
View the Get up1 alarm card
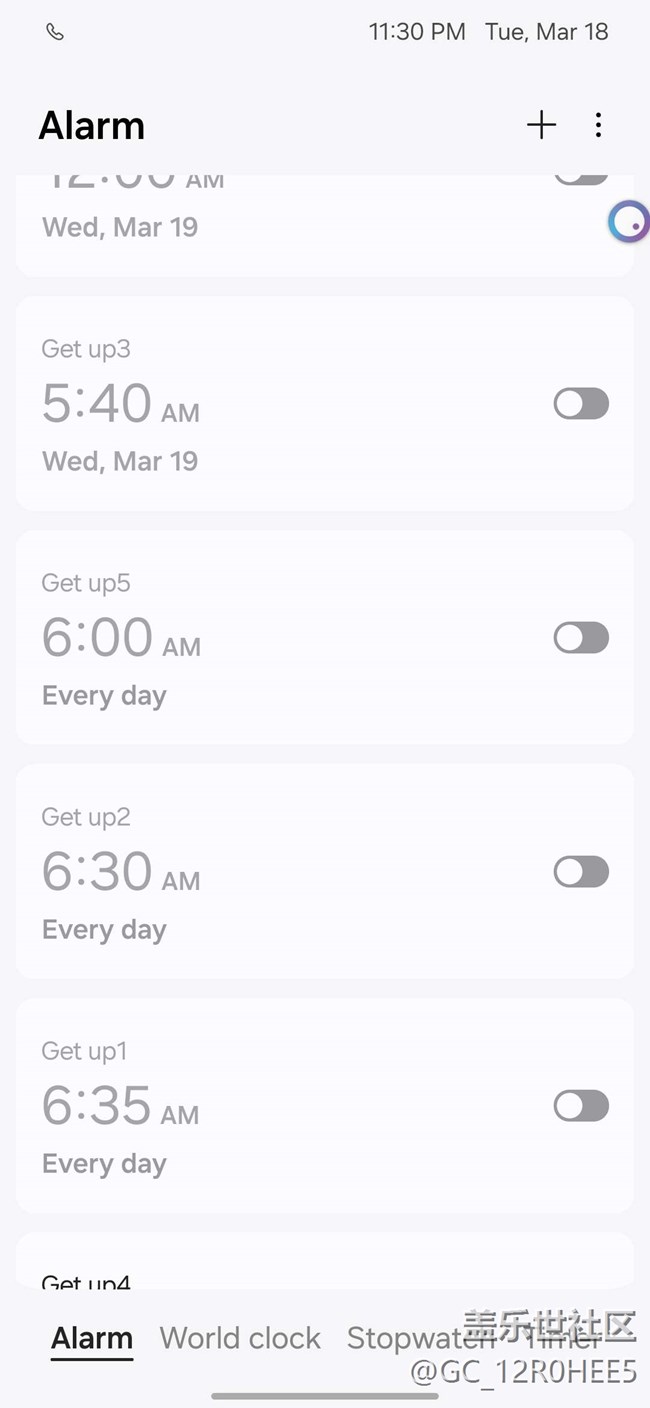click(x=250, y=1106)
